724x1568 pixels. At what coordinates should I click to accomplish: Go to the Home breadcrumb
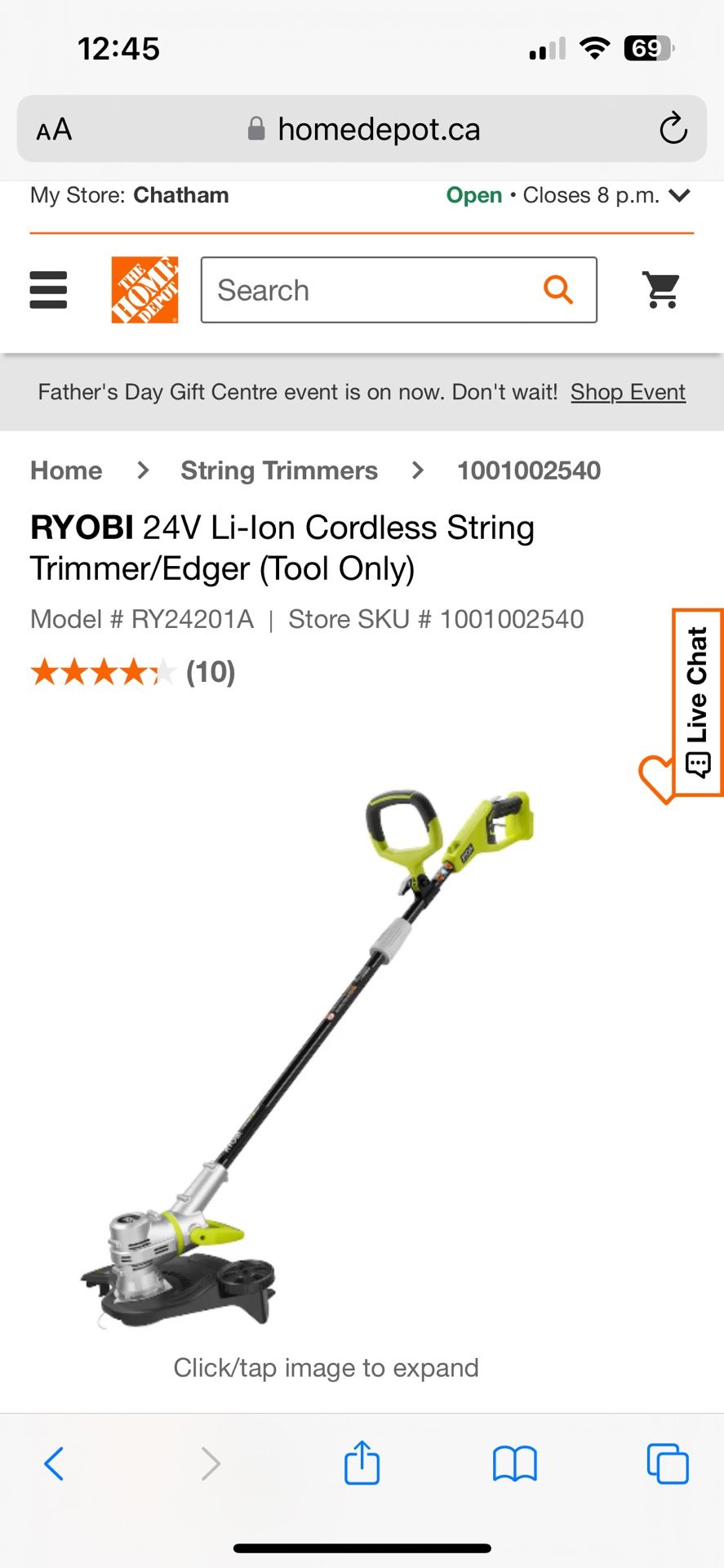click(x=66, y=470)
